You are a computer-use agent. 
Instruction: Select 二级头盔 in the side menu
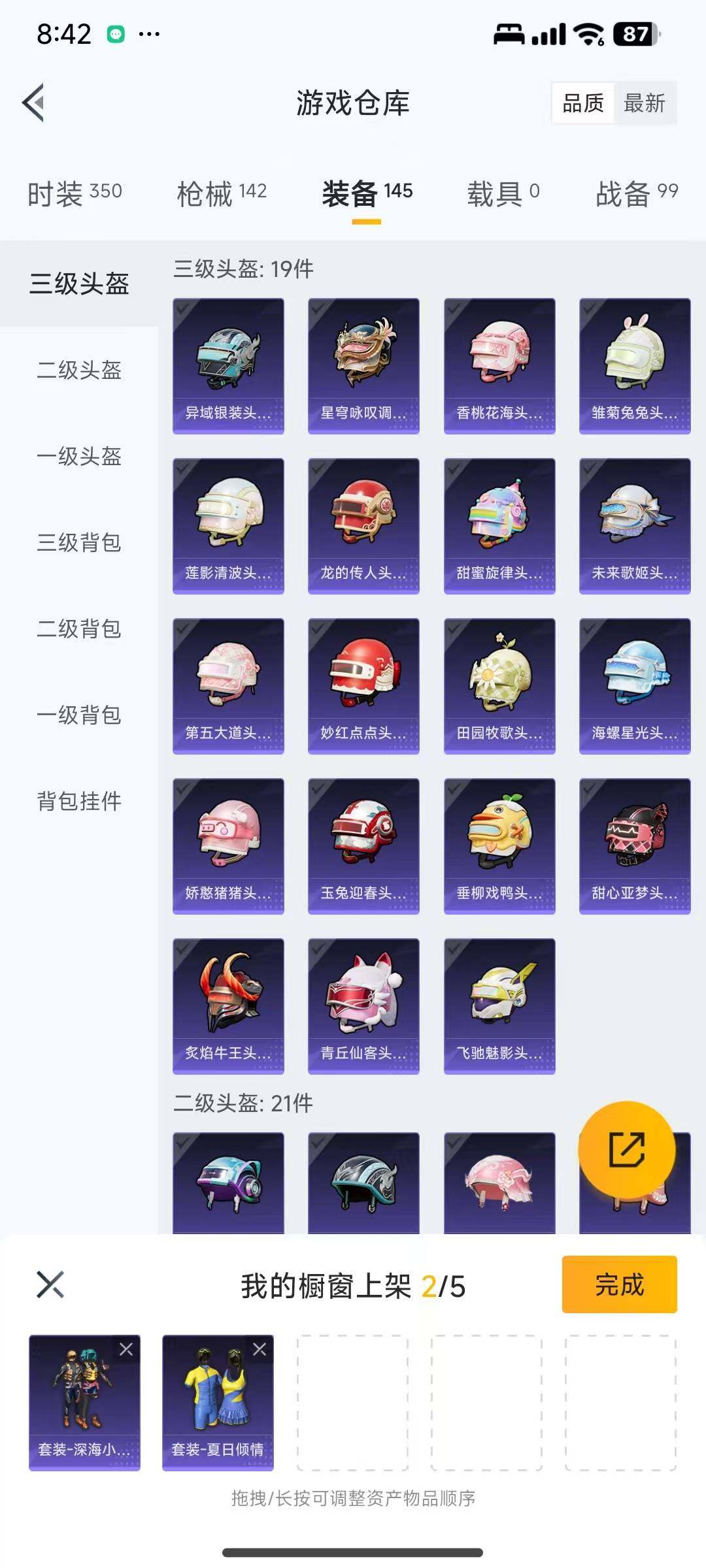(79, 370)
